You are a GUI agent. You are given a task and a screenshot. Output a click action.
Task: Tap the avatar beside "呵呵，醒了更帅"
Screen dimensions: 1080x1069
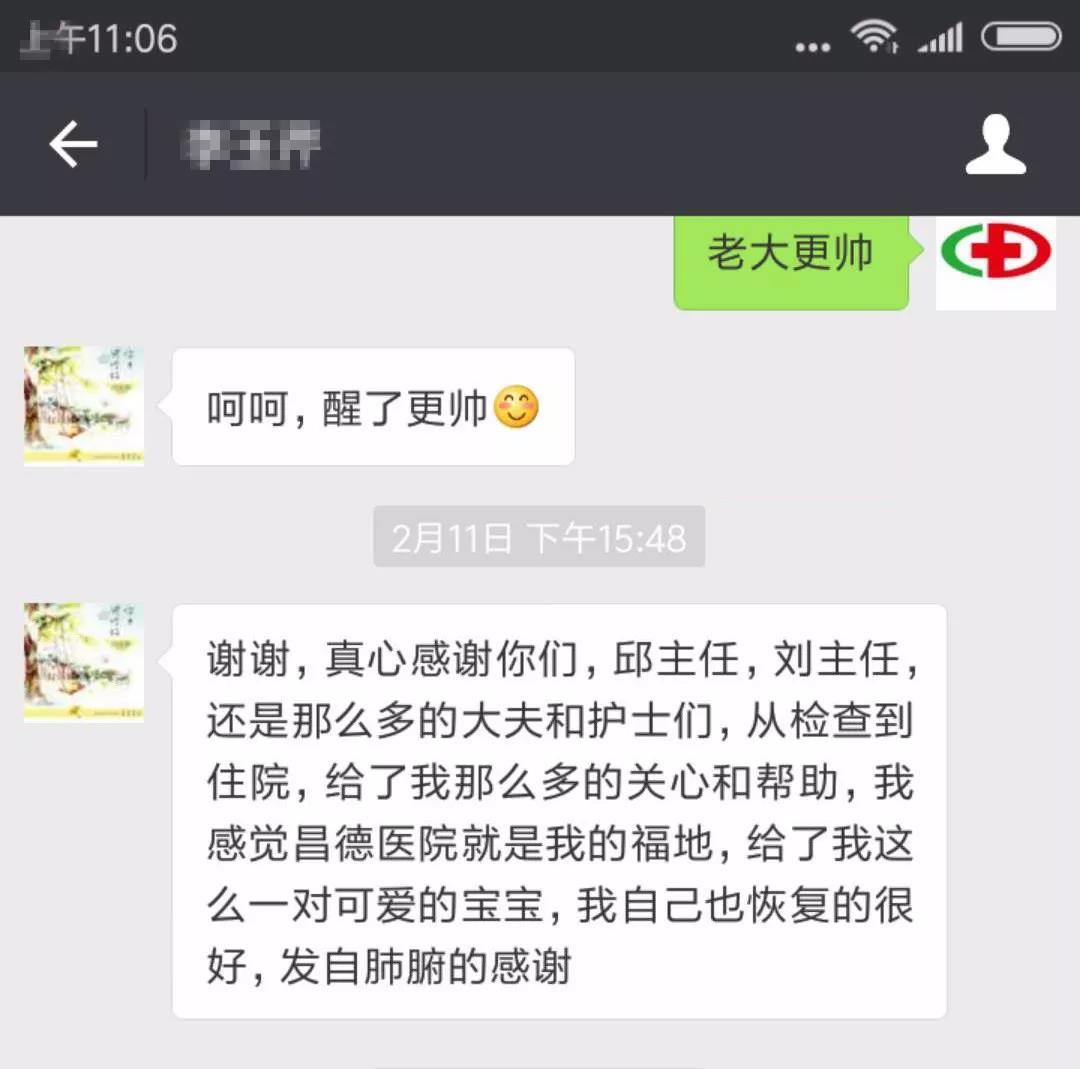pyautogui.click(x=84, y=405)
